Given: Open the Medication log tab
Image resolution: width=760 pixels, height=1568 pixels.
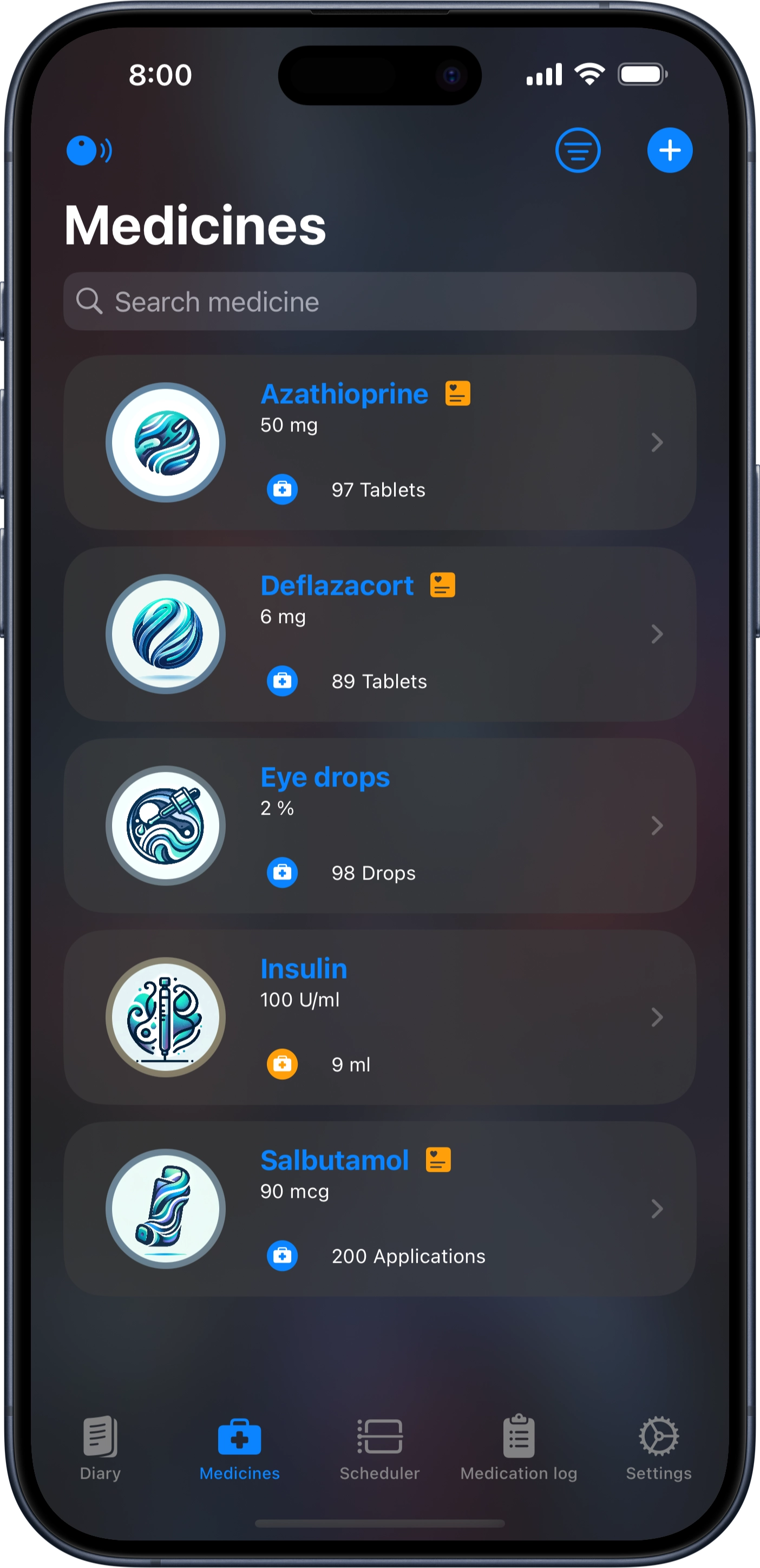Looking at the screenshot, I should point(519,1449).
